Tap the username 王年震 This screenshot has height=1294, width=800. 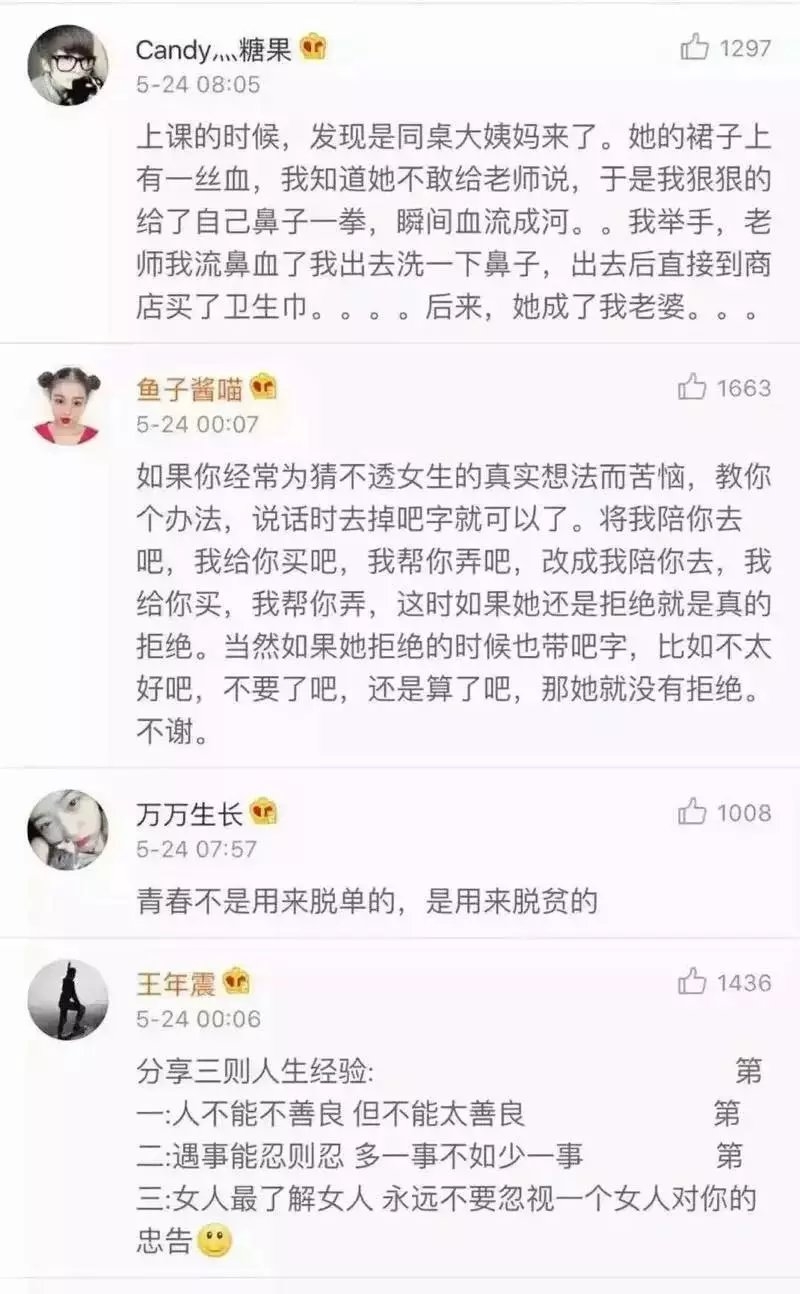pyautogui.click(x=175, y=984)
